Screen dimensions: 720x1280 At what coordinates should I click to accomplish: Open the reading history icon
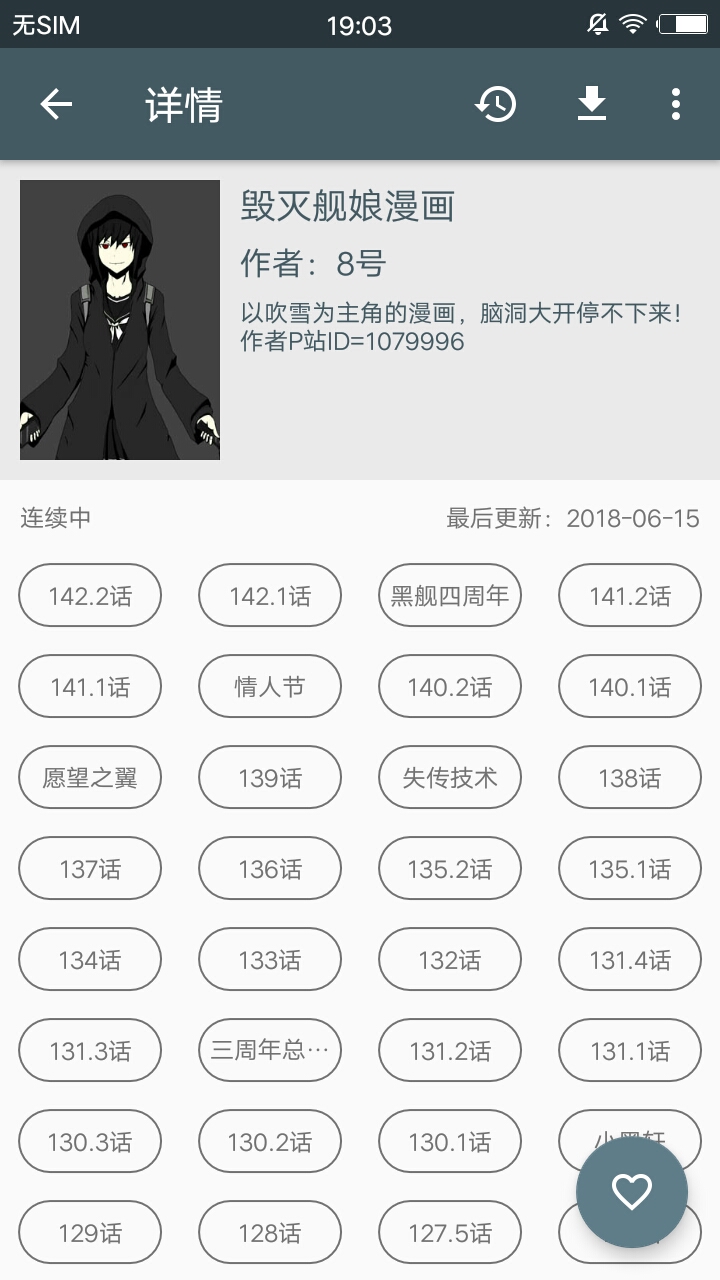[496, 104]
